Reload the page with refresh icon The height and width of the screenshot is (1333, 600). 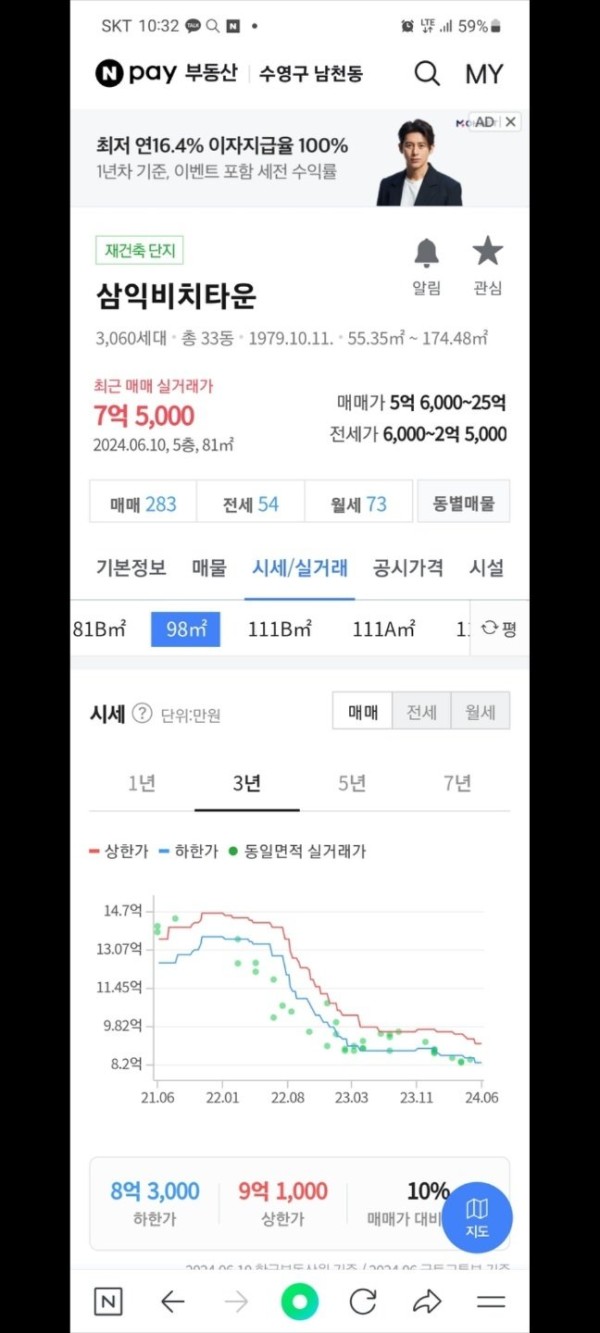pyautogui.click(x=362, y=1301)
